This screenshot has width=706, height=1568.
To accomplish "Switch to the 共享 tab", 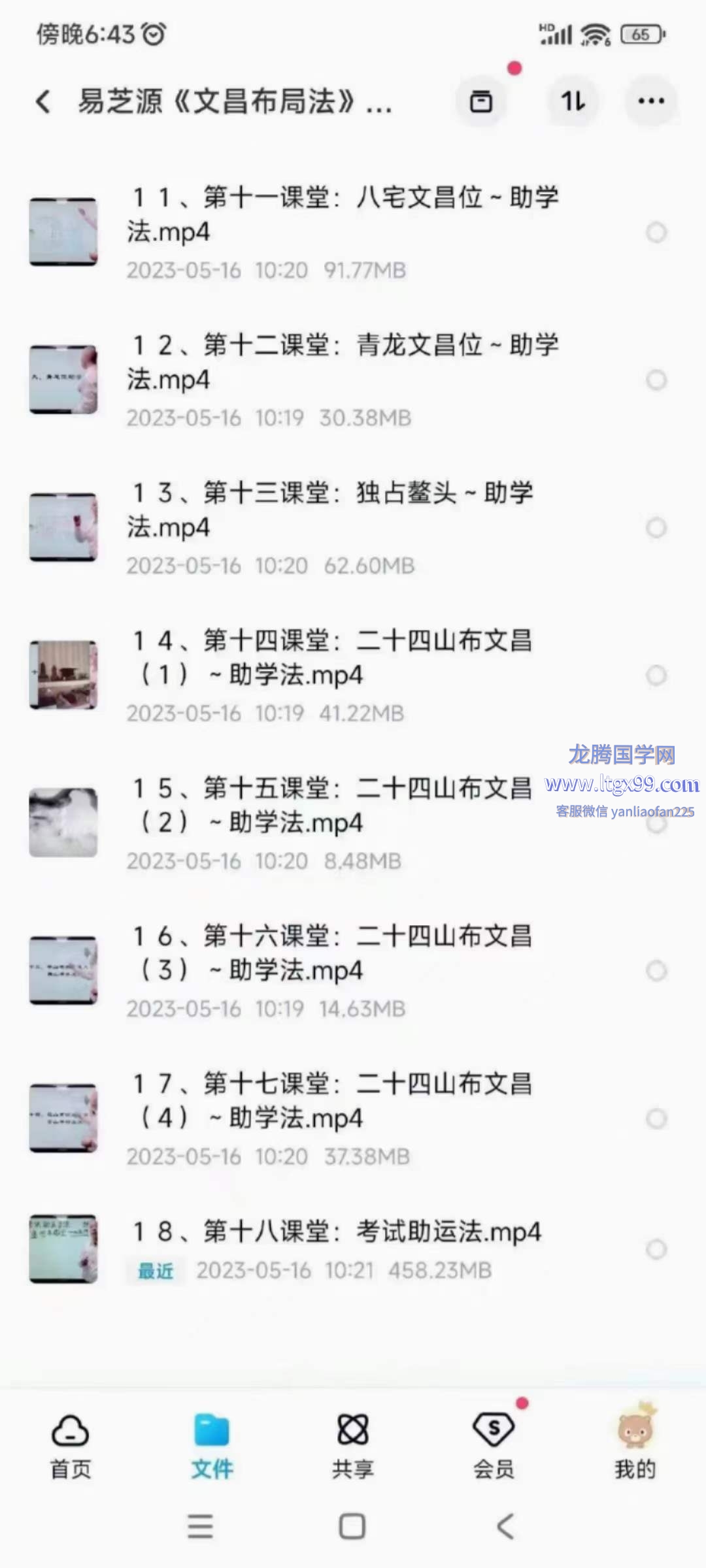I will click(x=353, y=1445).
